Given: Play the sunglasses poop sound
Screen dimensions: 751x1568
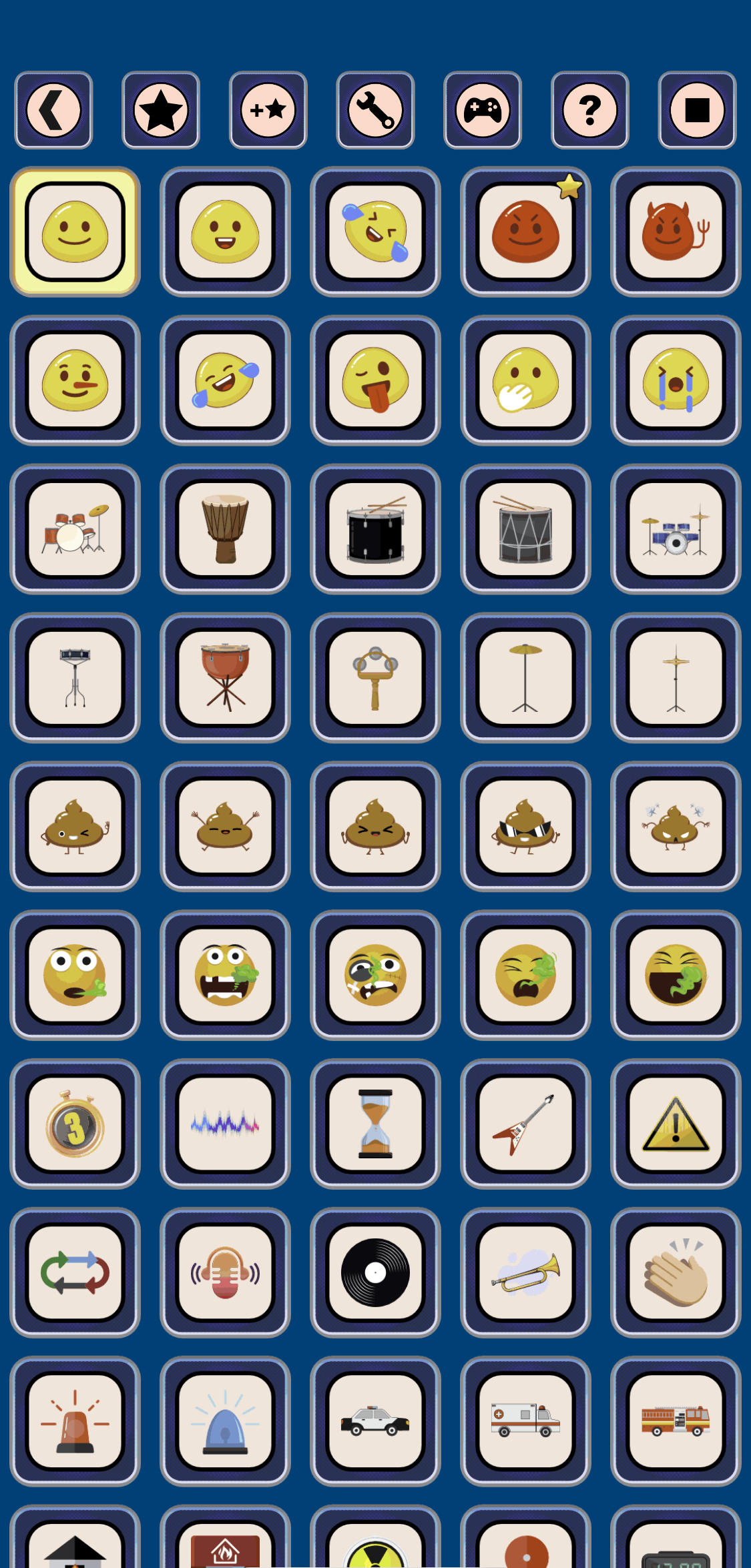Looking at the screenshot, I should [x=525, y=827].
